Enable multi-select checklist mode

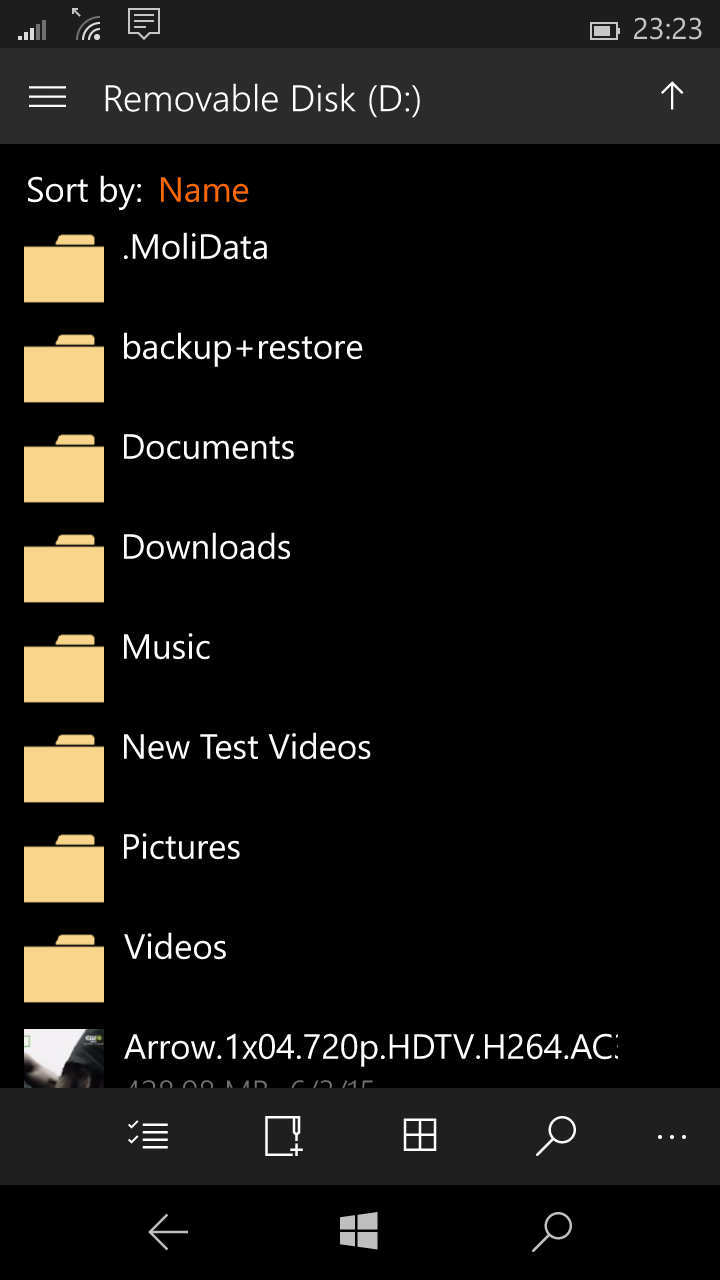[x=148, y=1136]
